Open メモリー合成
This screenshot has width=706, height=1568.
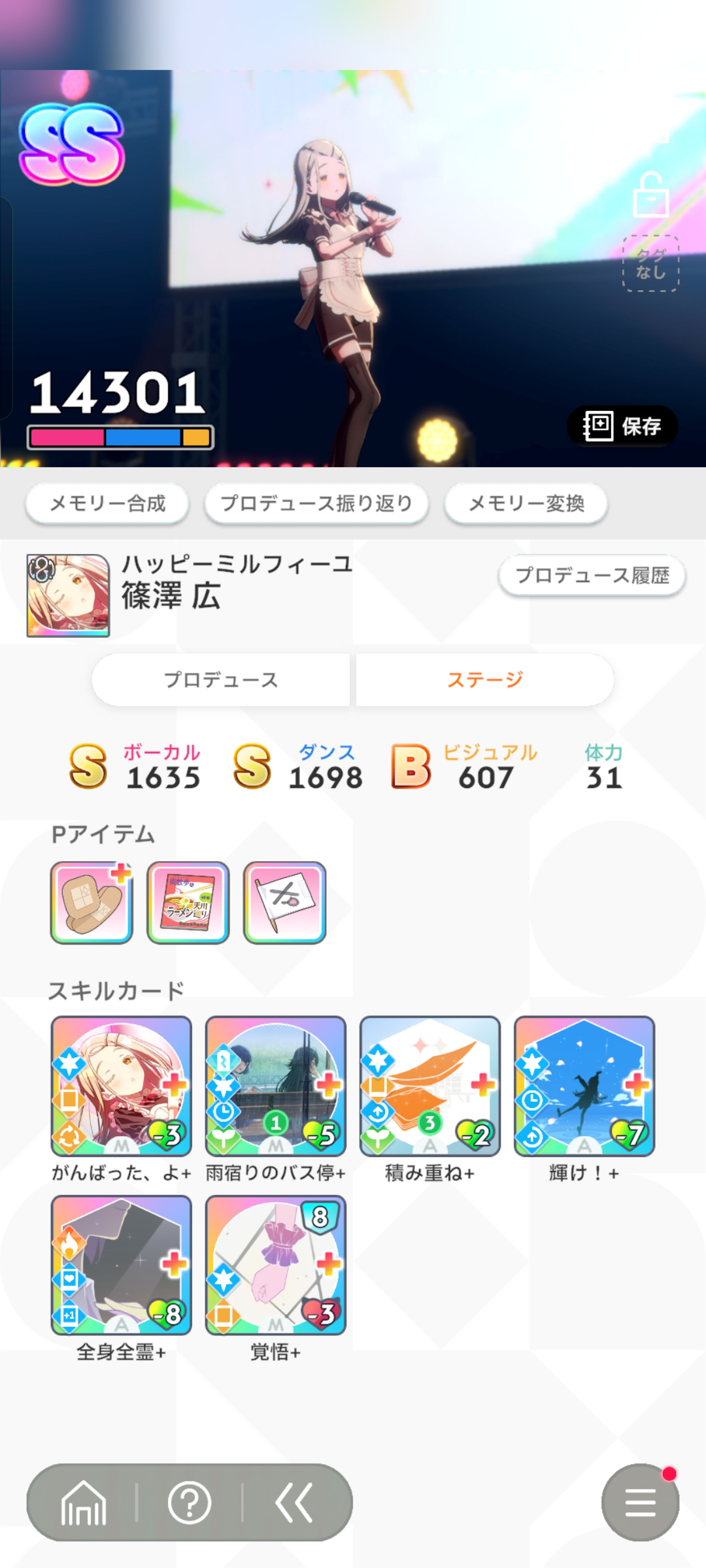pos(107,504)
